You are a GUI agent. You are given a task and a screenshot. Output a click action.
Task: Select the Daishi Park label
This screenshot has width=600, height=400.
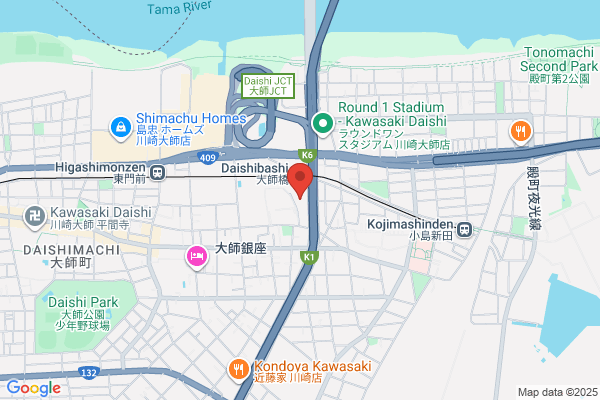[x=83, y=302]
